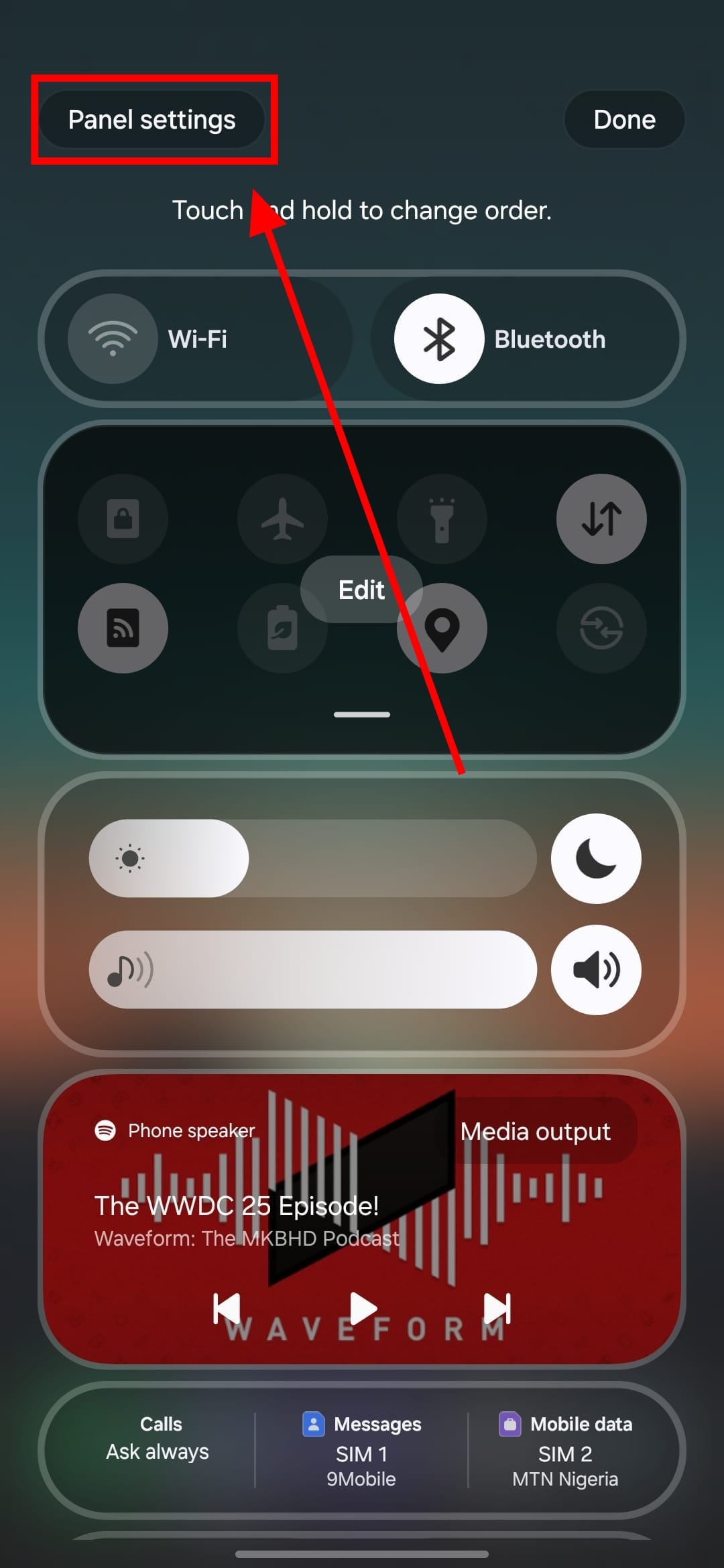
Task: Tap the brightness slider
Action: [x=312, y=858]
